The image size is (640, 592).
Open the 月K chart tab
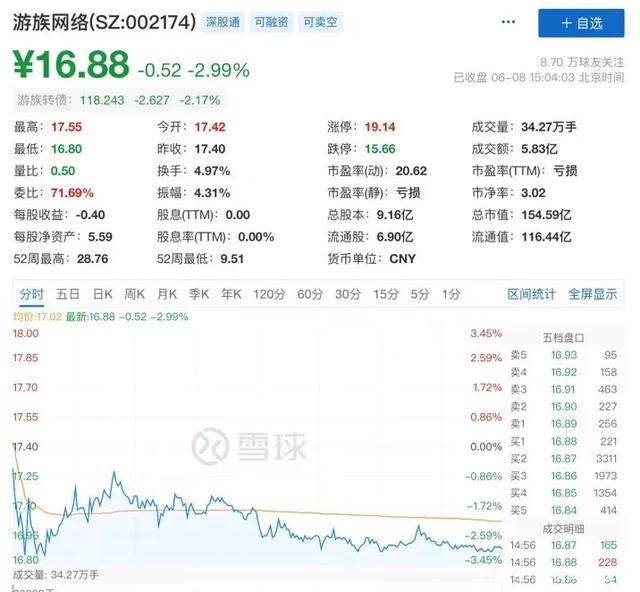pos(167,294)
